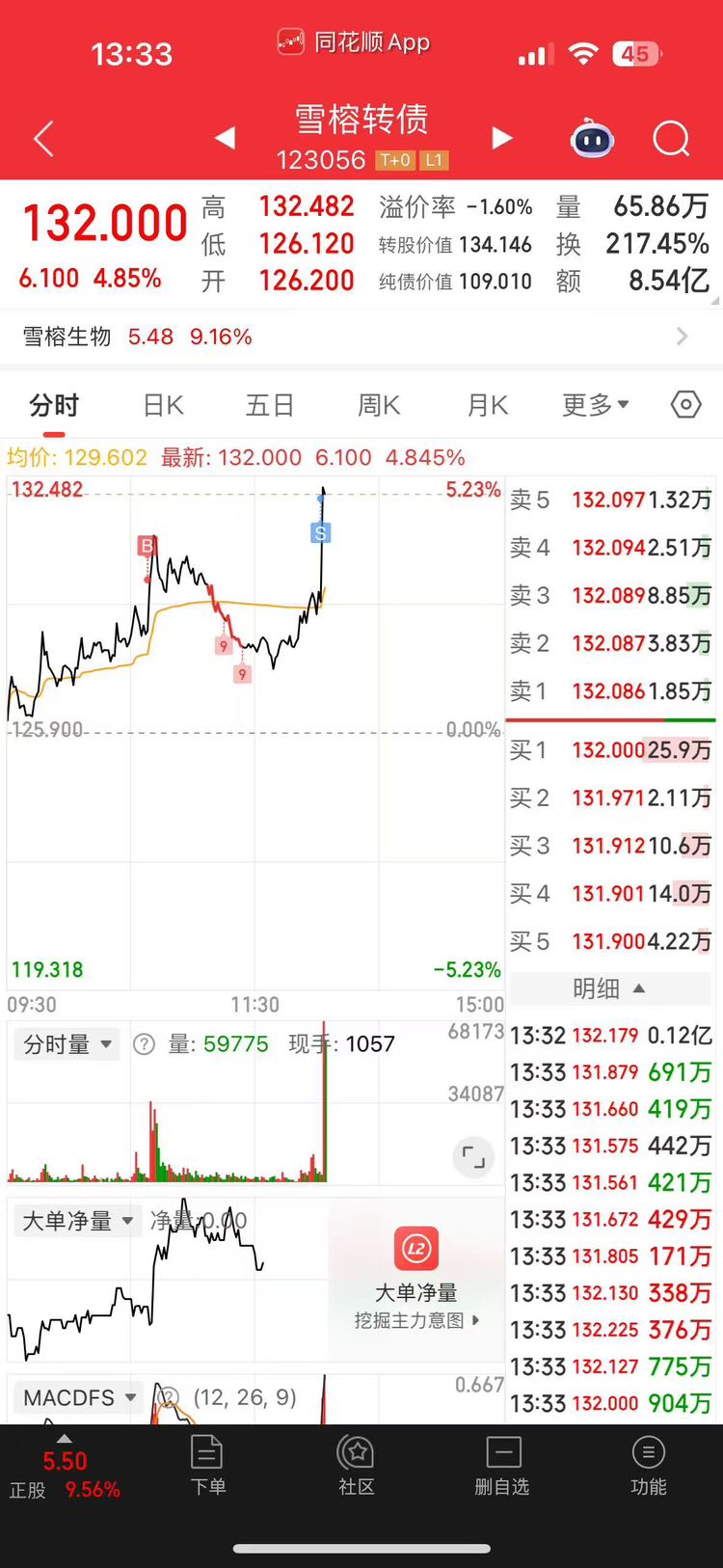The height and width of the screenshot is (1568, 723).
Task: Toggle the 明细 trade details expander
Action: pos(609,988)
